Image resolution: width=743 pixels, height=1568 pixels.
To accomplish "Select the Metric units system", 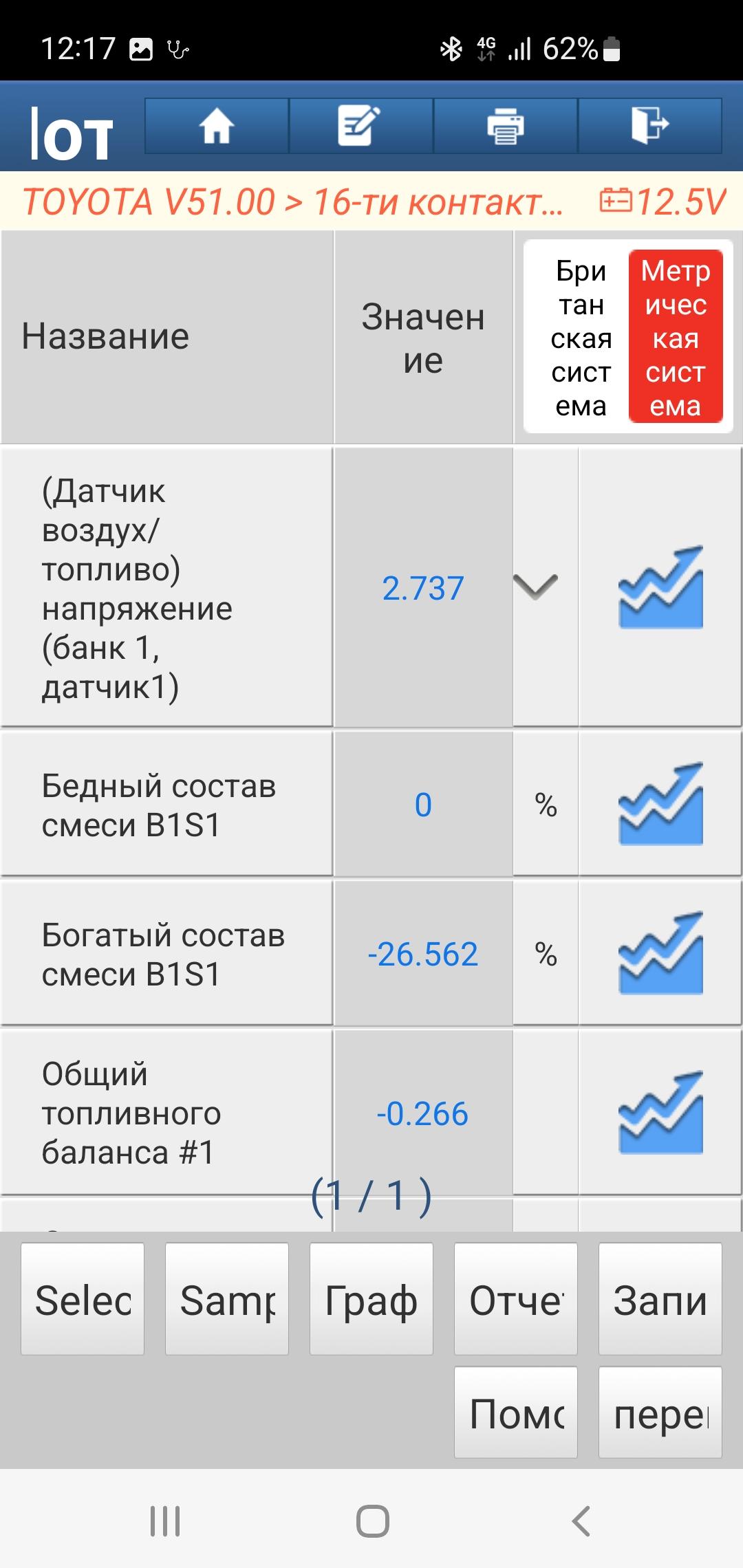I will pyautogui.click(x=676, y=338).
